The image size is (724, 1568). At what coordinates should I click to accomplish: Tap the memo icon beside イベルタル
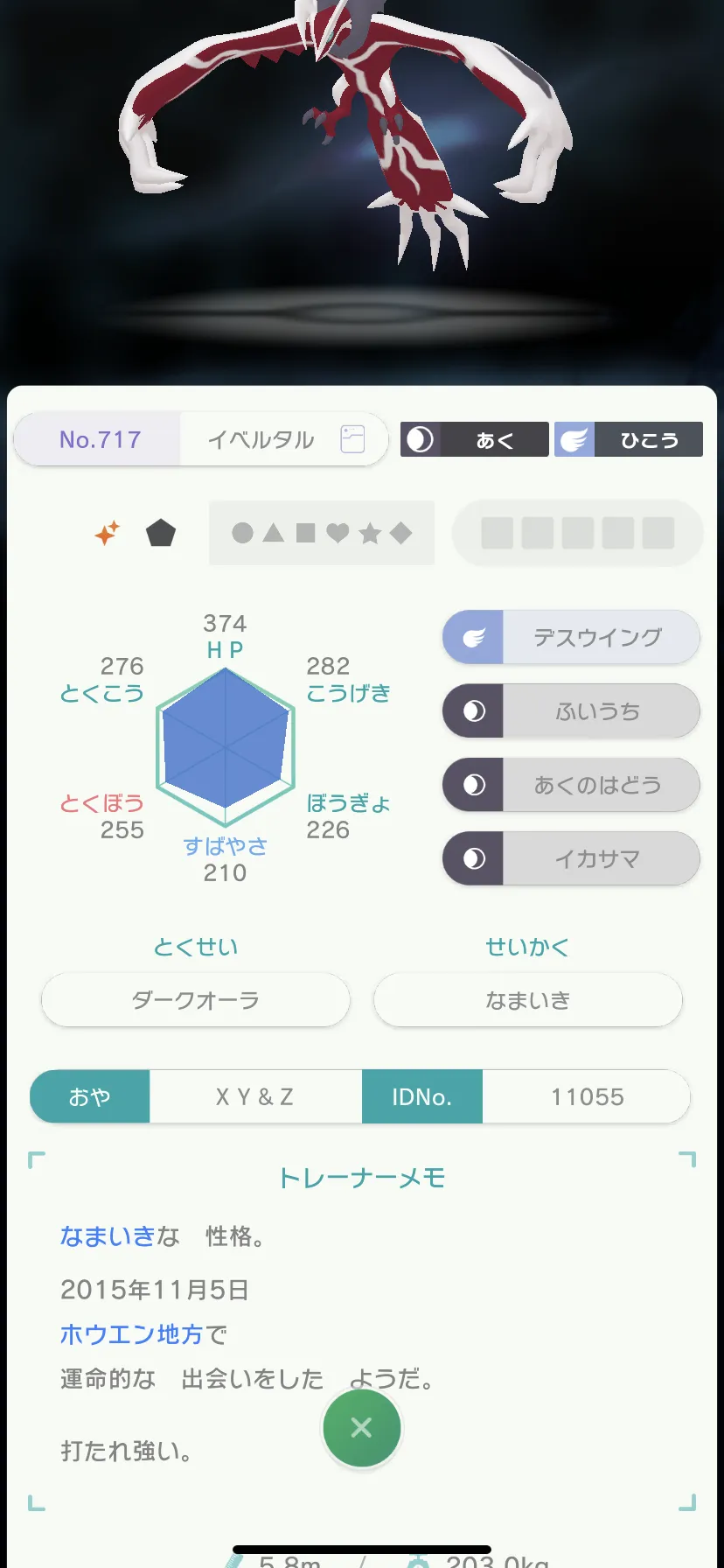pos(352,439)
